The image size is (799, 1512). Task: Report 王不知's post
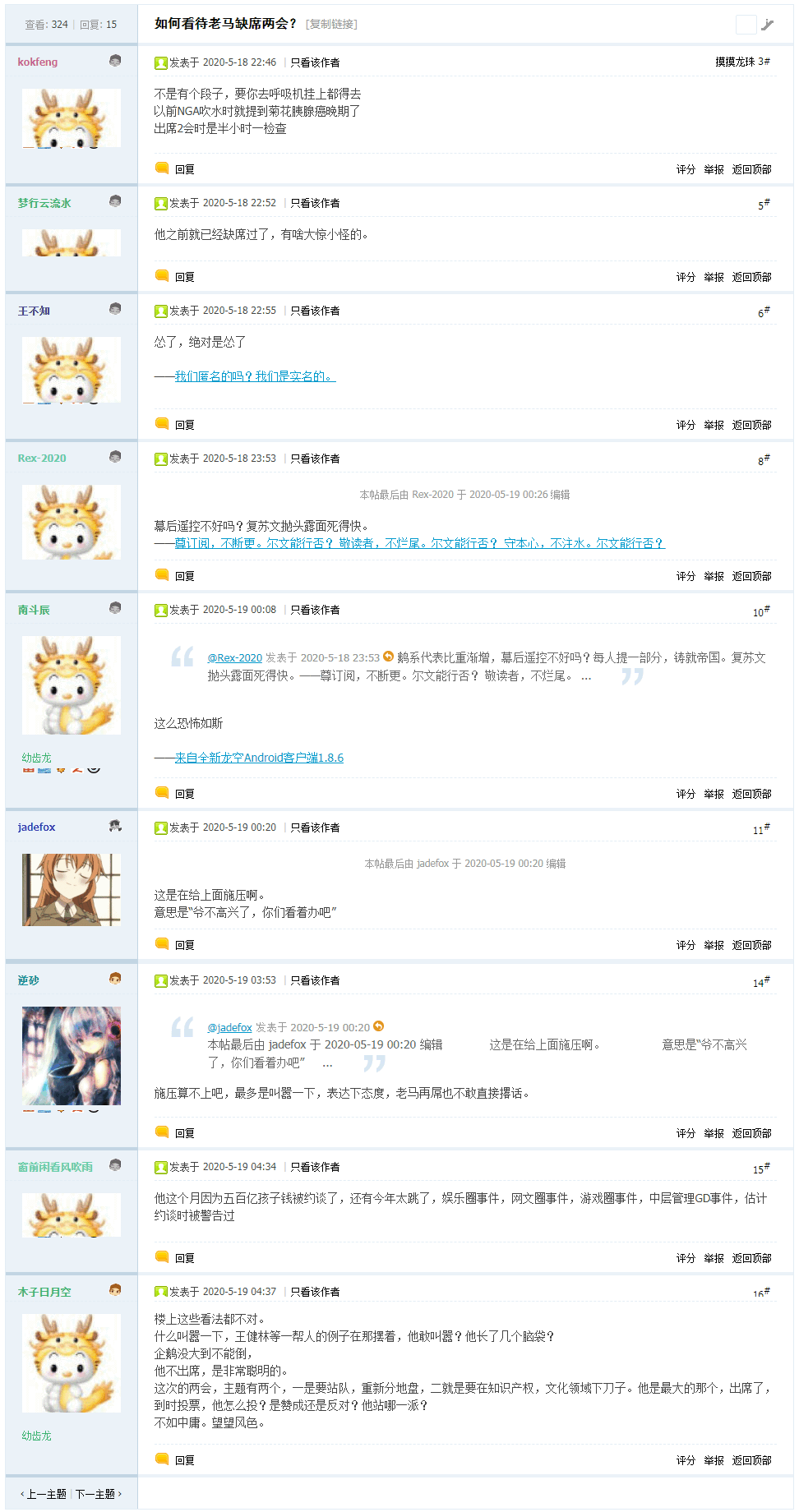point(714,425)
